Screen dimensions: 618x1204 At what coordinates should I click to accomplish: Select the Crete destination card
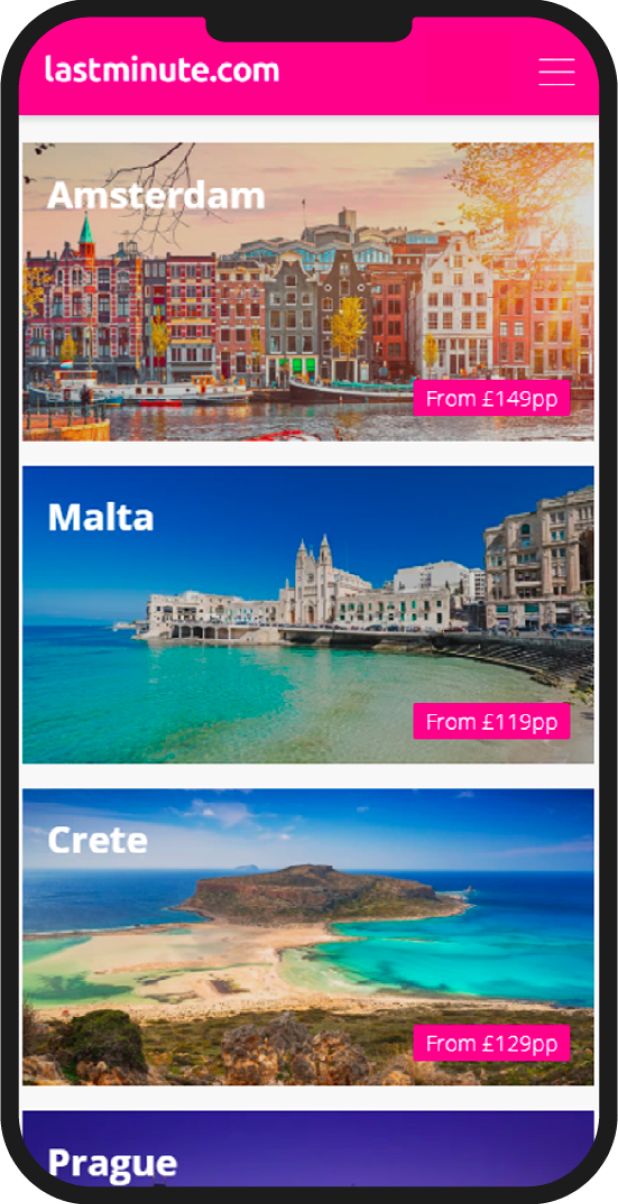[308, 937]
